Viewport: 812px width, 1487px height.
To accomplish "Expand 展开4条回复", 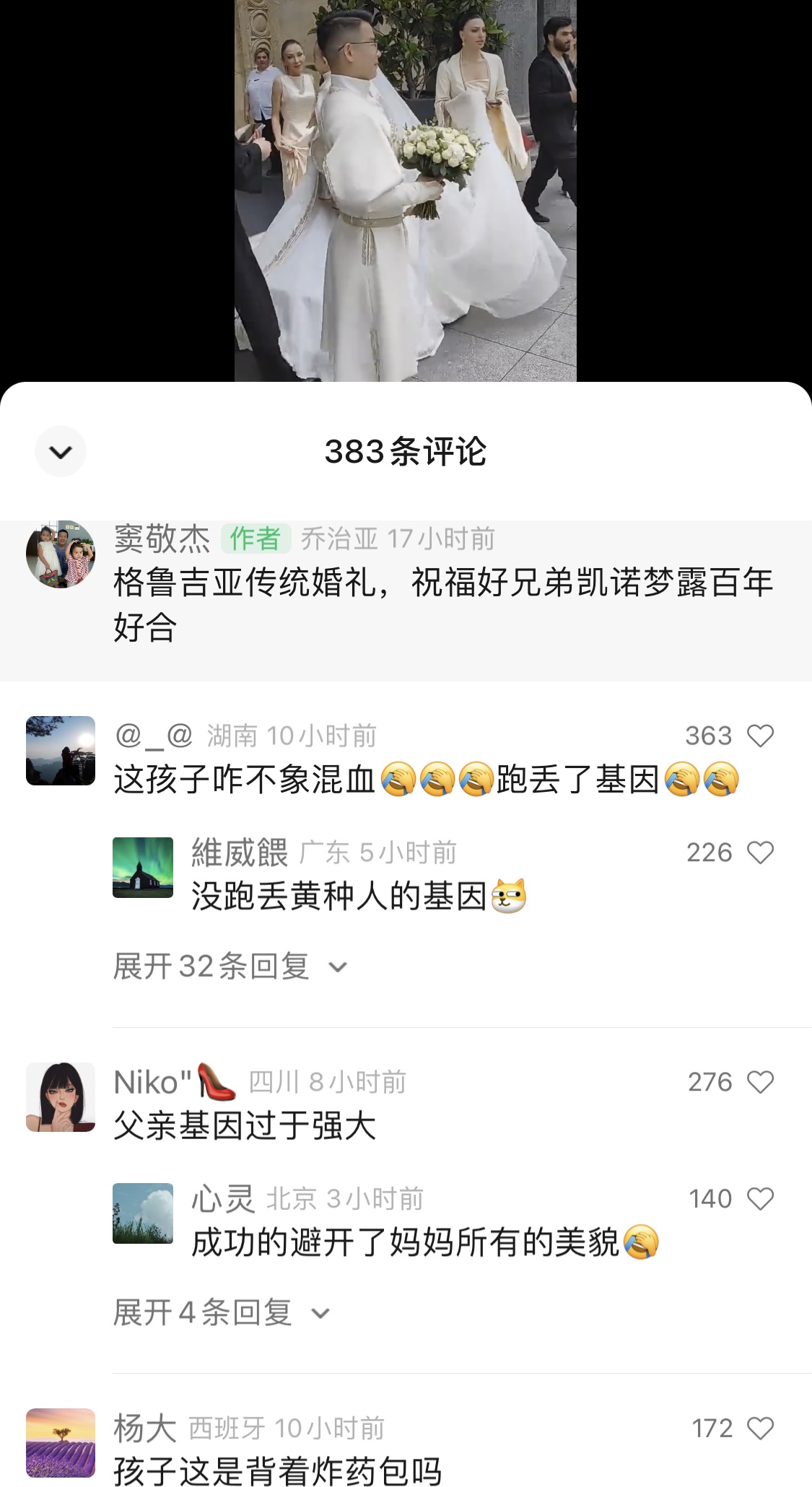I will [x=222, y=1312].
